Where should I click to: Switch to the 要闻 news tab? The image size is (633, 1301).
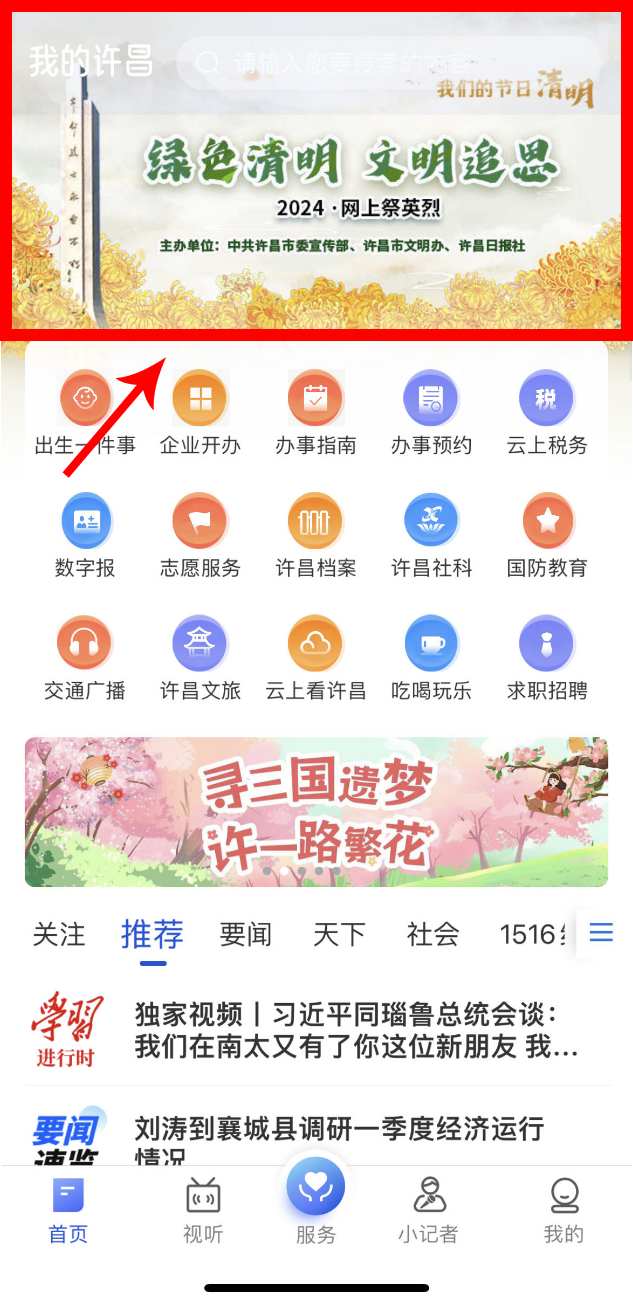pos(245,935)
